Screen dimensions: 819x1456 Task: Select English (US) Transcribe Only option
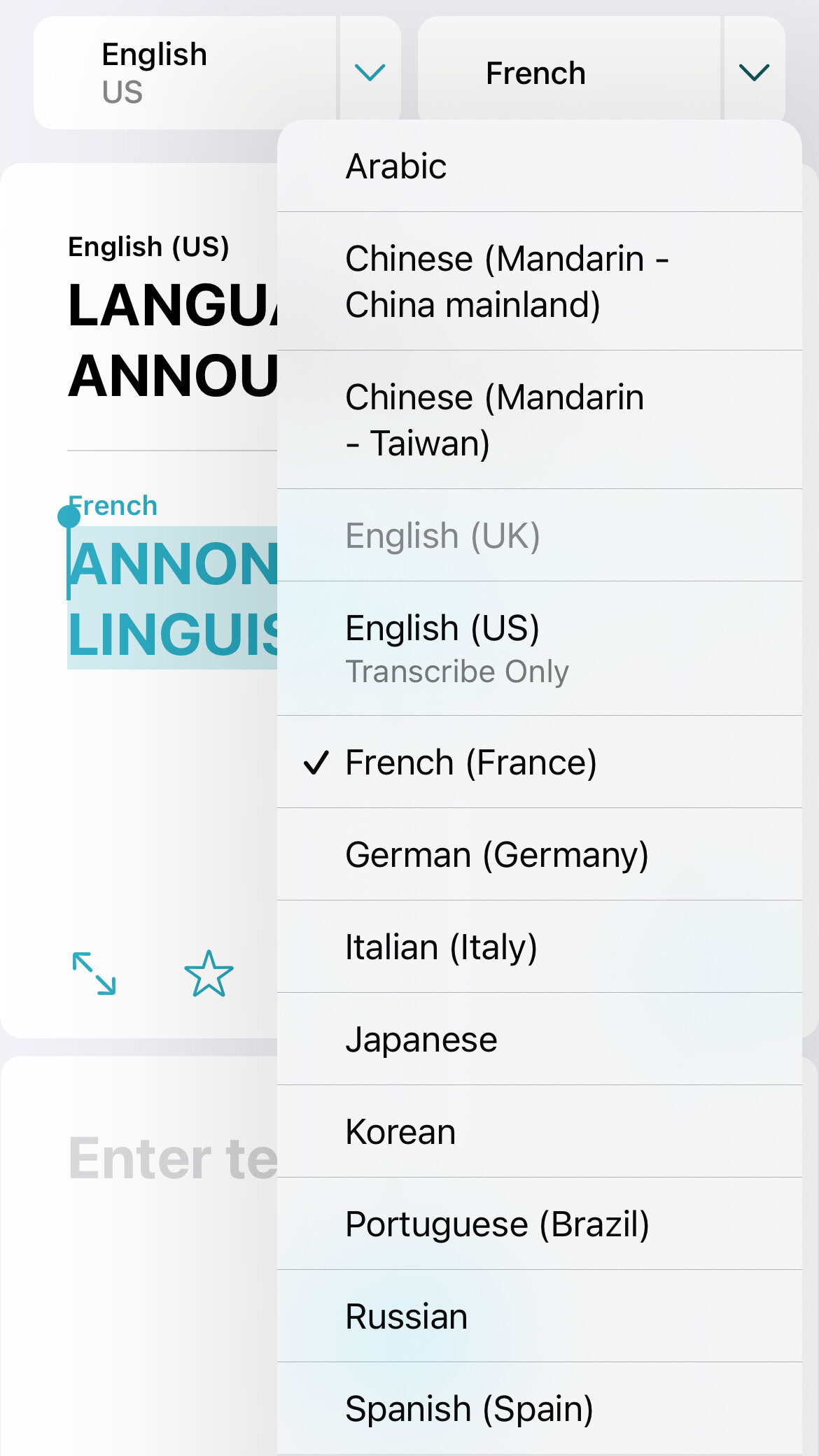coord(539,648)
